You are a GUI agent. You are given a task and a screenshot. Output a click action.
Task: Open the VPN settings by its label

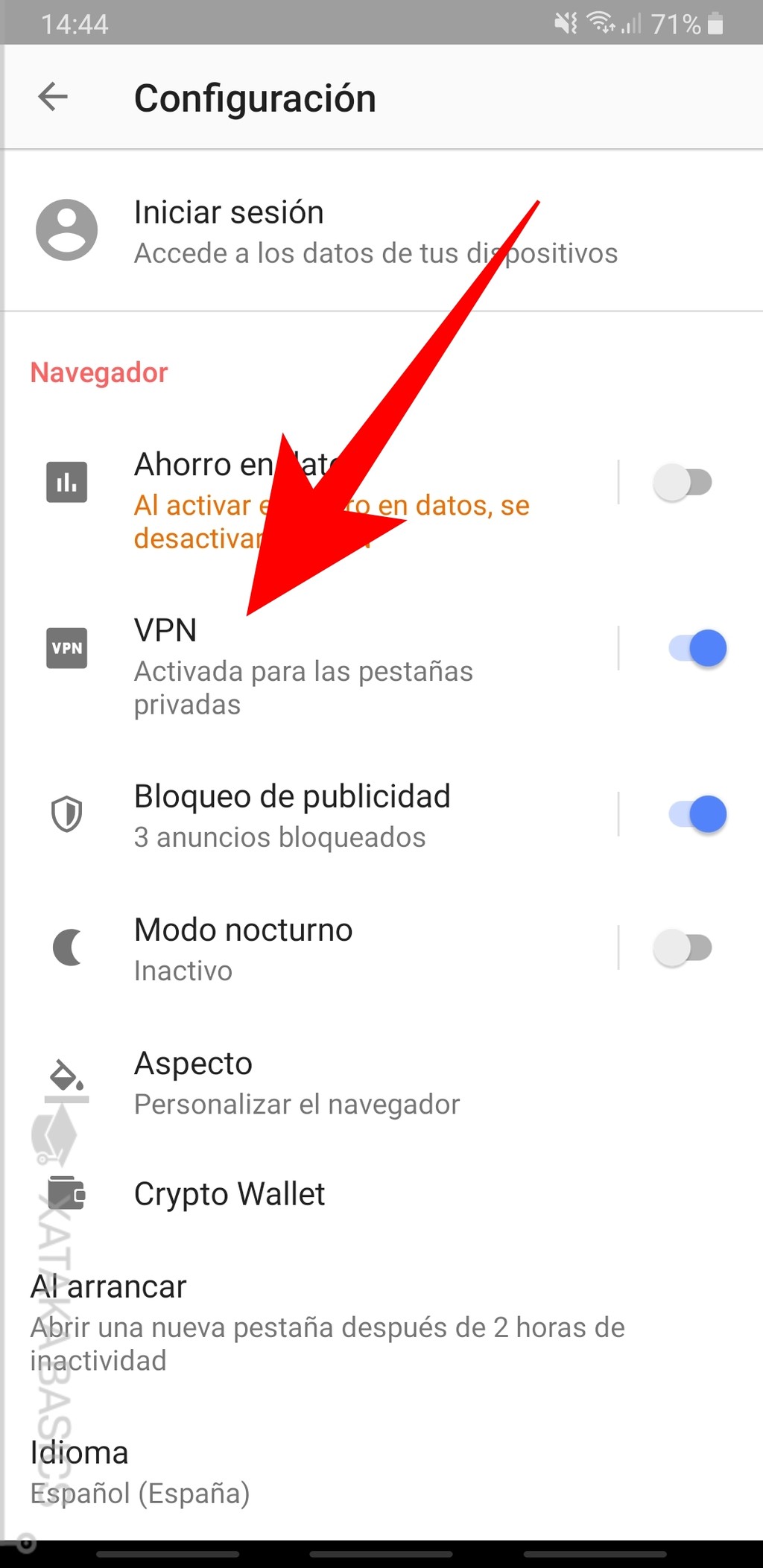165,631
